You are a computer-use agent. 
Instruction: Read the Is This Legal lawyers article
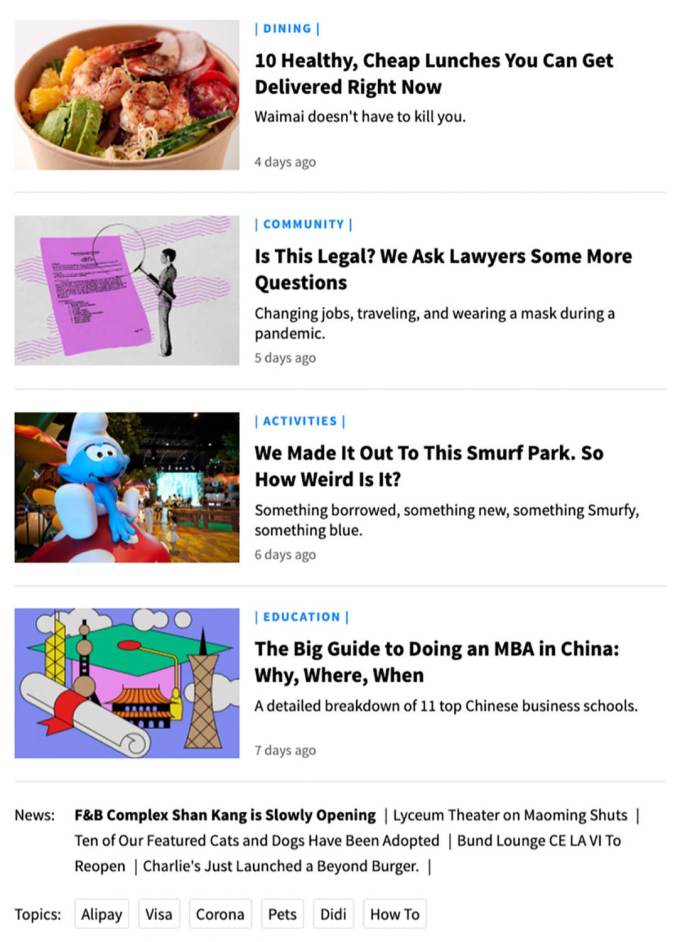443,269
